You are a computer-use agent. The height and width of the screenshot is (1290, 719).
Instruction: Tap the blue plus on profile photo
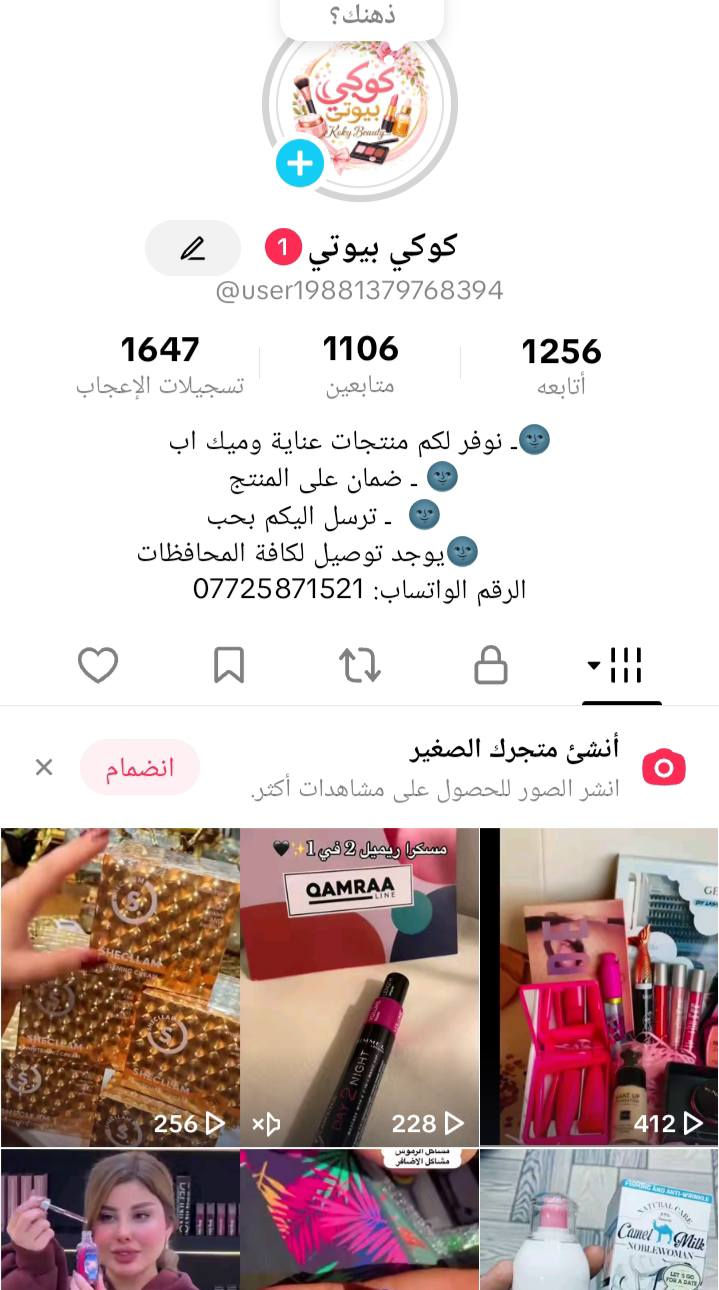pyautogui.click(x=299, y=163)
